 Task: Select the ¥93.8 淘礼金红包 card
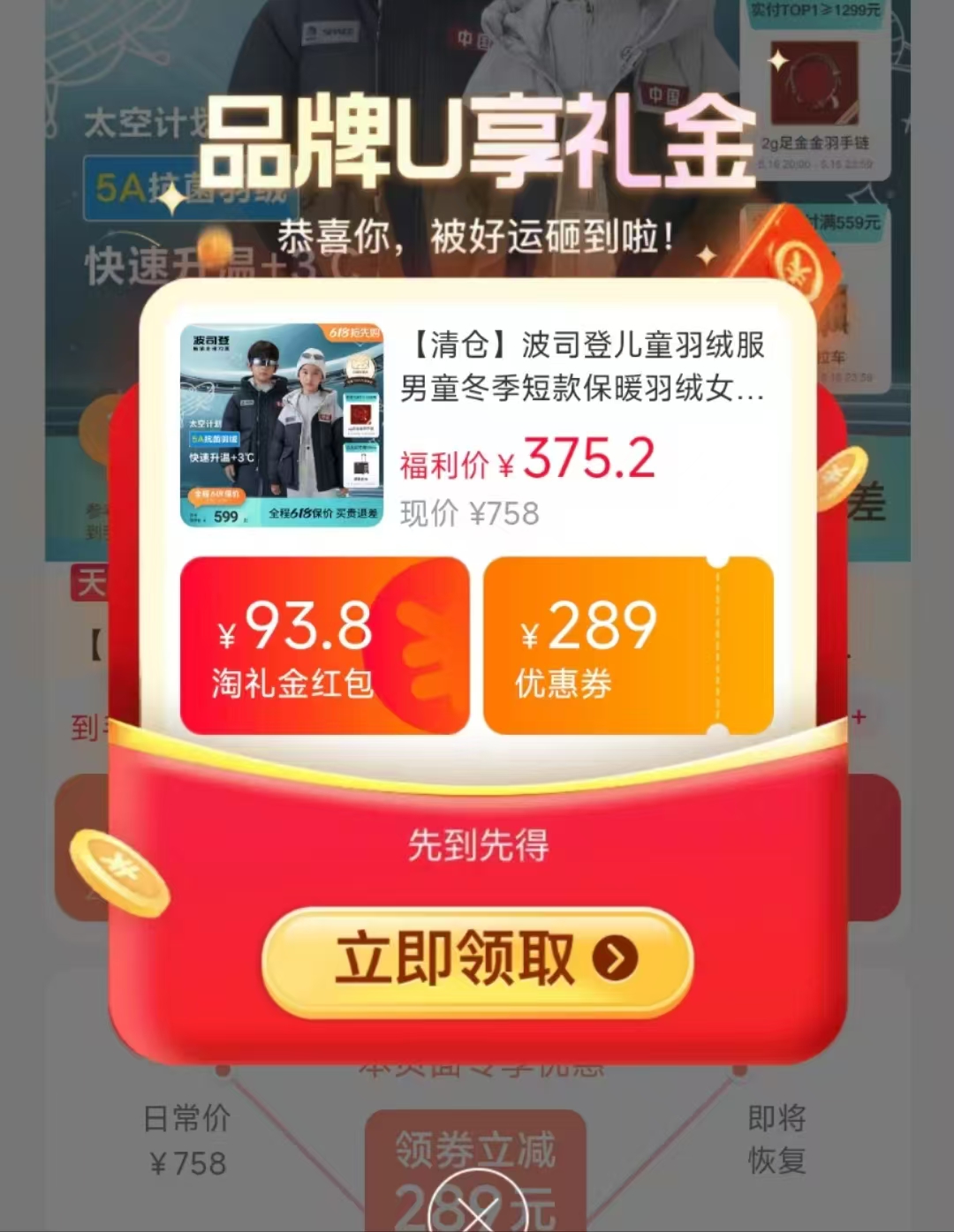point(324,646)
